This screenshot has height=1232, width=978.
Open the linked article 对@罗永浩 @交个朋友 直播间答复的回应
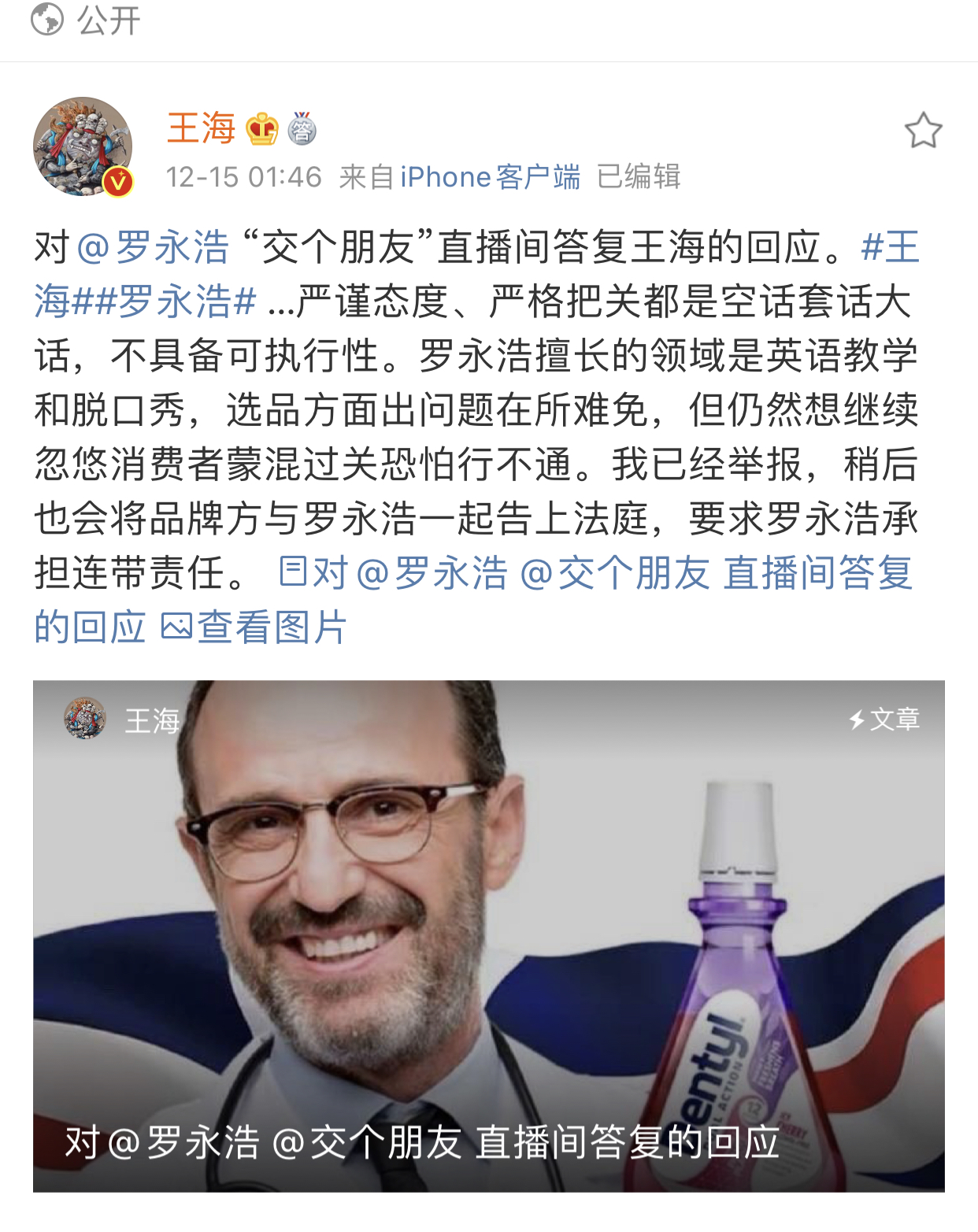click(595, 573)
